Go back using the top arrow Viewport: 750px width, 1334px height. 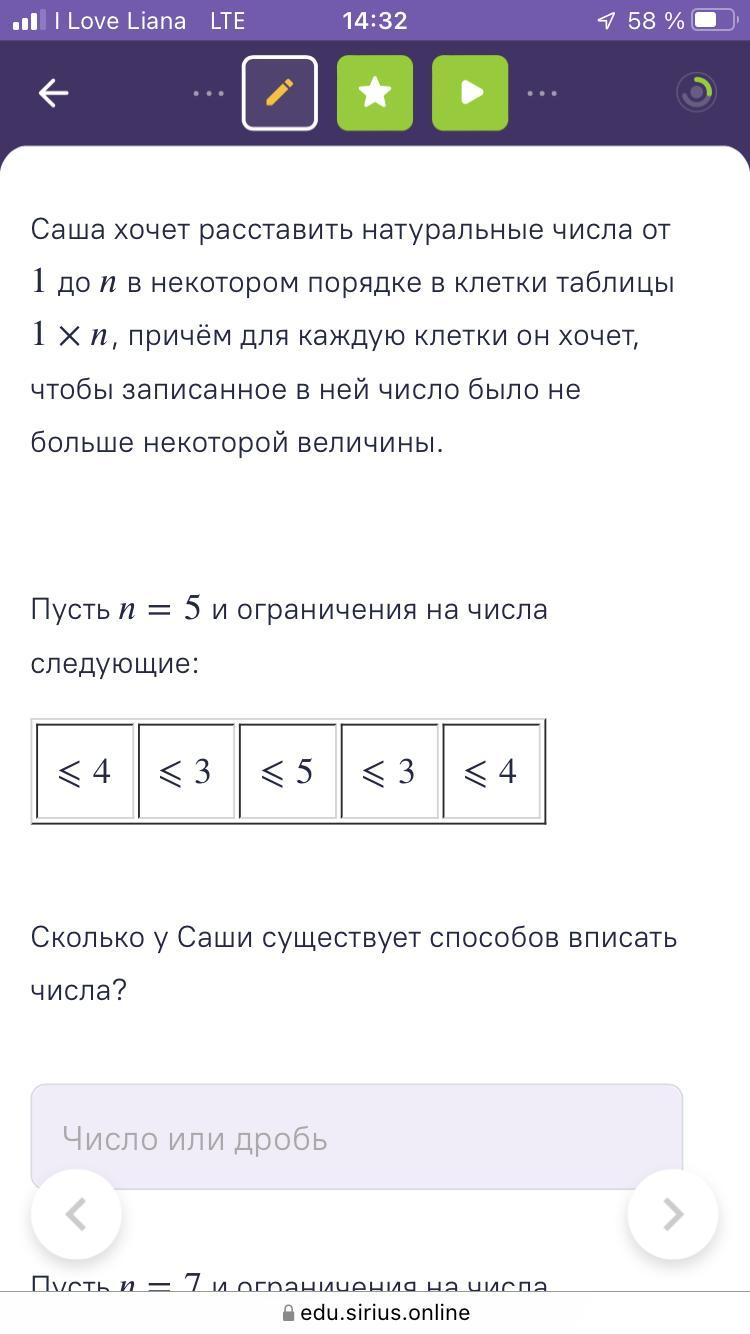(53, 93)
